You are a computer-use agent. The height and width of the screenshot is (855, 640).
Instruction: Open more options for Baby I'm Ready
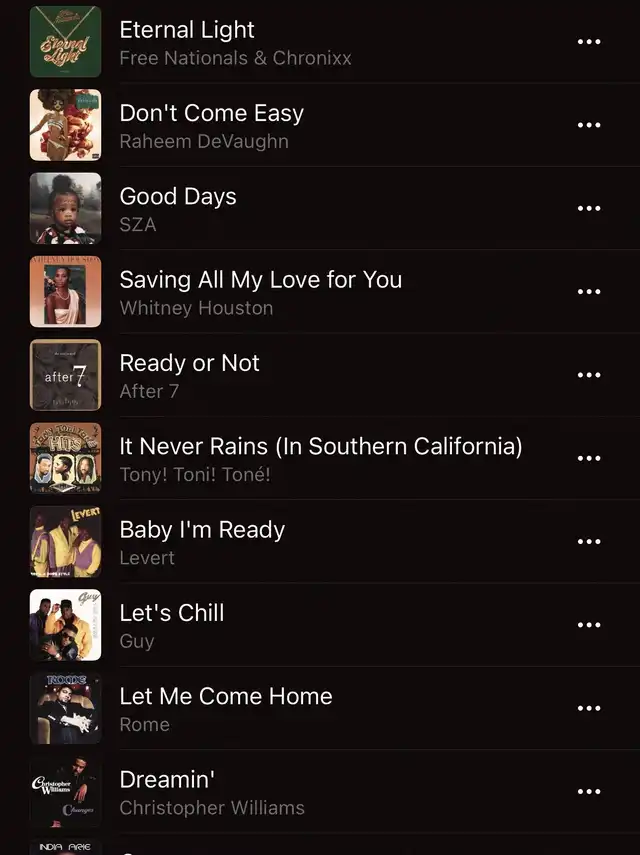pos(589,541)
